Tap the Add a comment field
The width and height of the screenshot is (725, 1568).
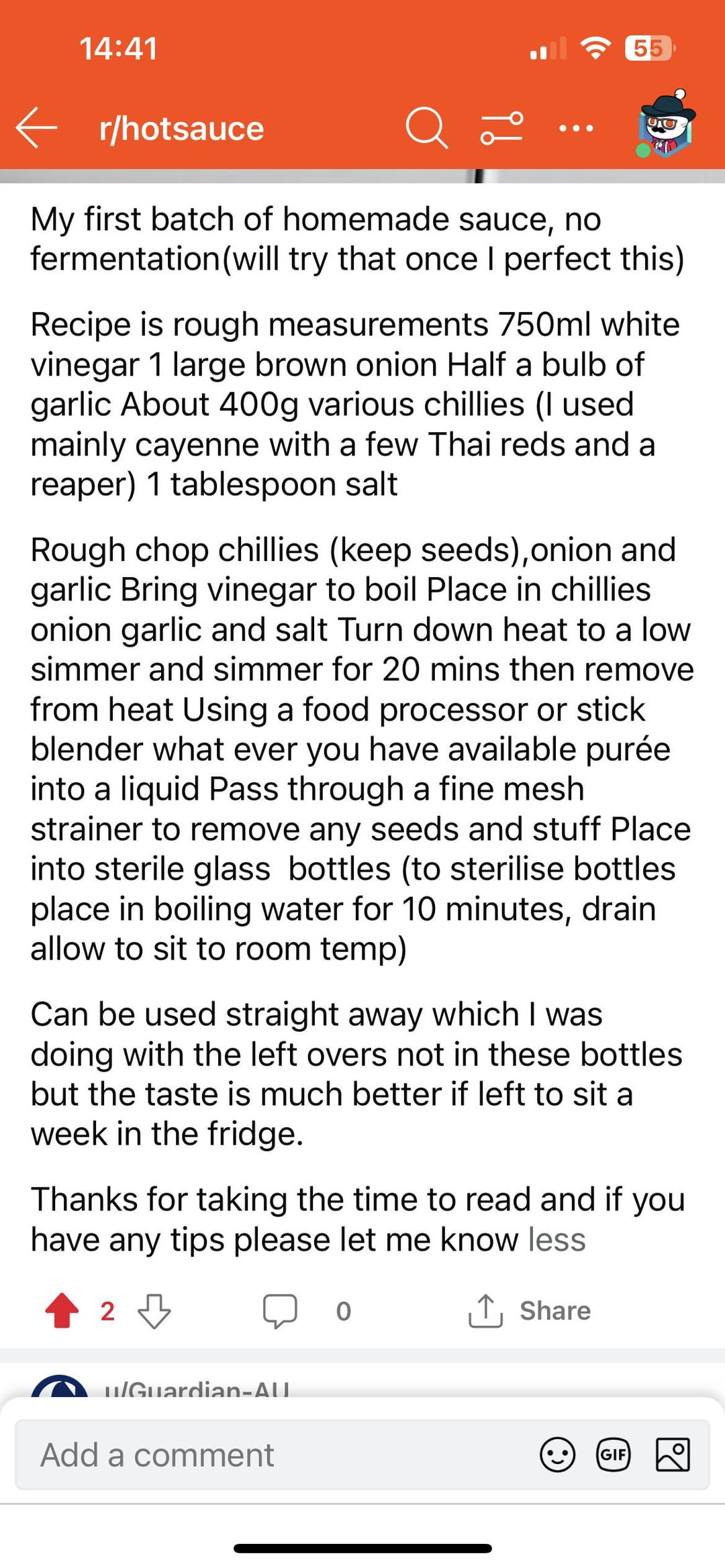tap(269, 1455)
